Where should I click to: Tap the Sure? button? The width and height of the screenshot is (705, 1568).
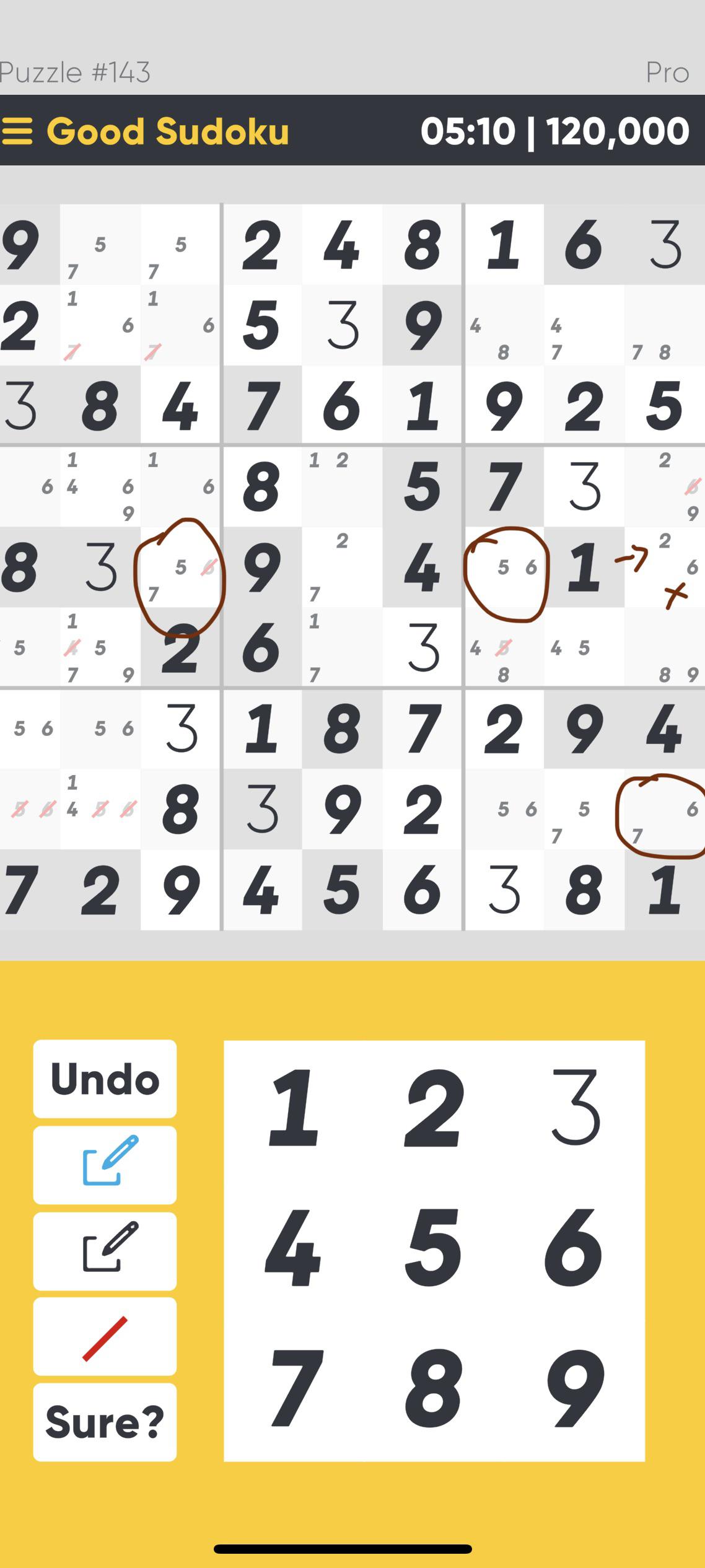point(105,1422)
